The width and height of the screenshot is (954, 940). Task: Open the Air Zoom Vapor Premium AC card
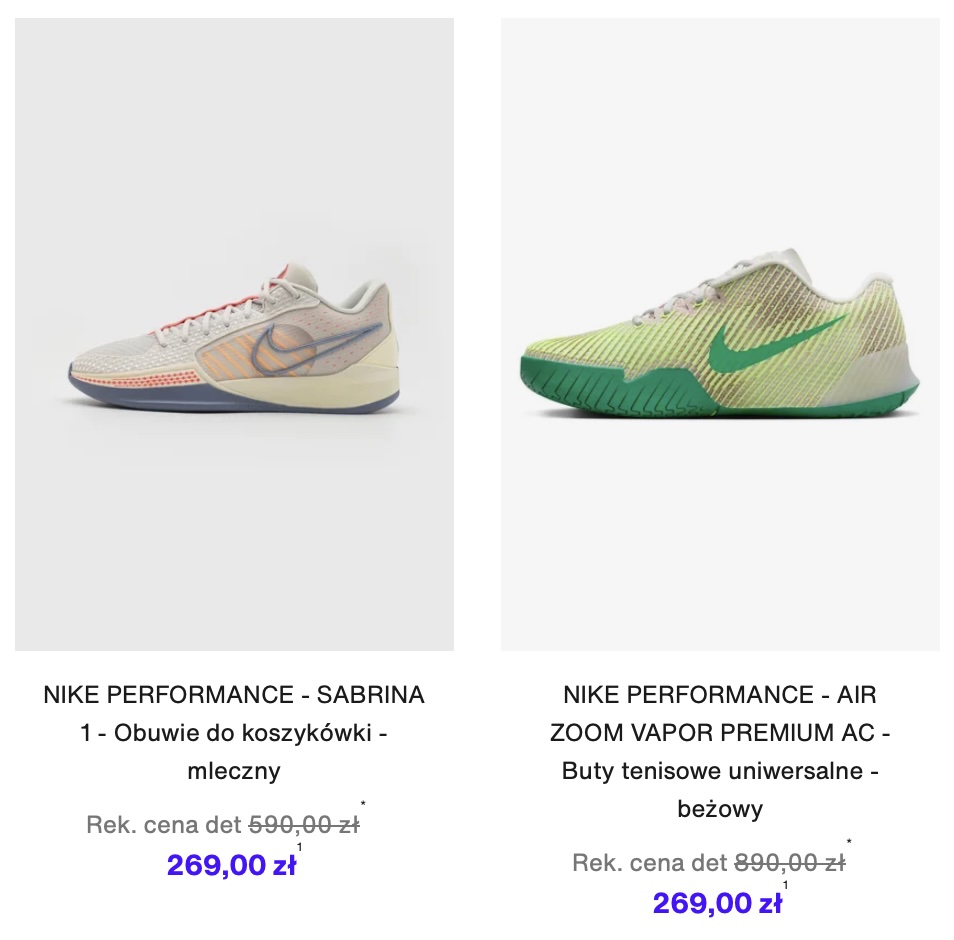[x=720, y=335]
